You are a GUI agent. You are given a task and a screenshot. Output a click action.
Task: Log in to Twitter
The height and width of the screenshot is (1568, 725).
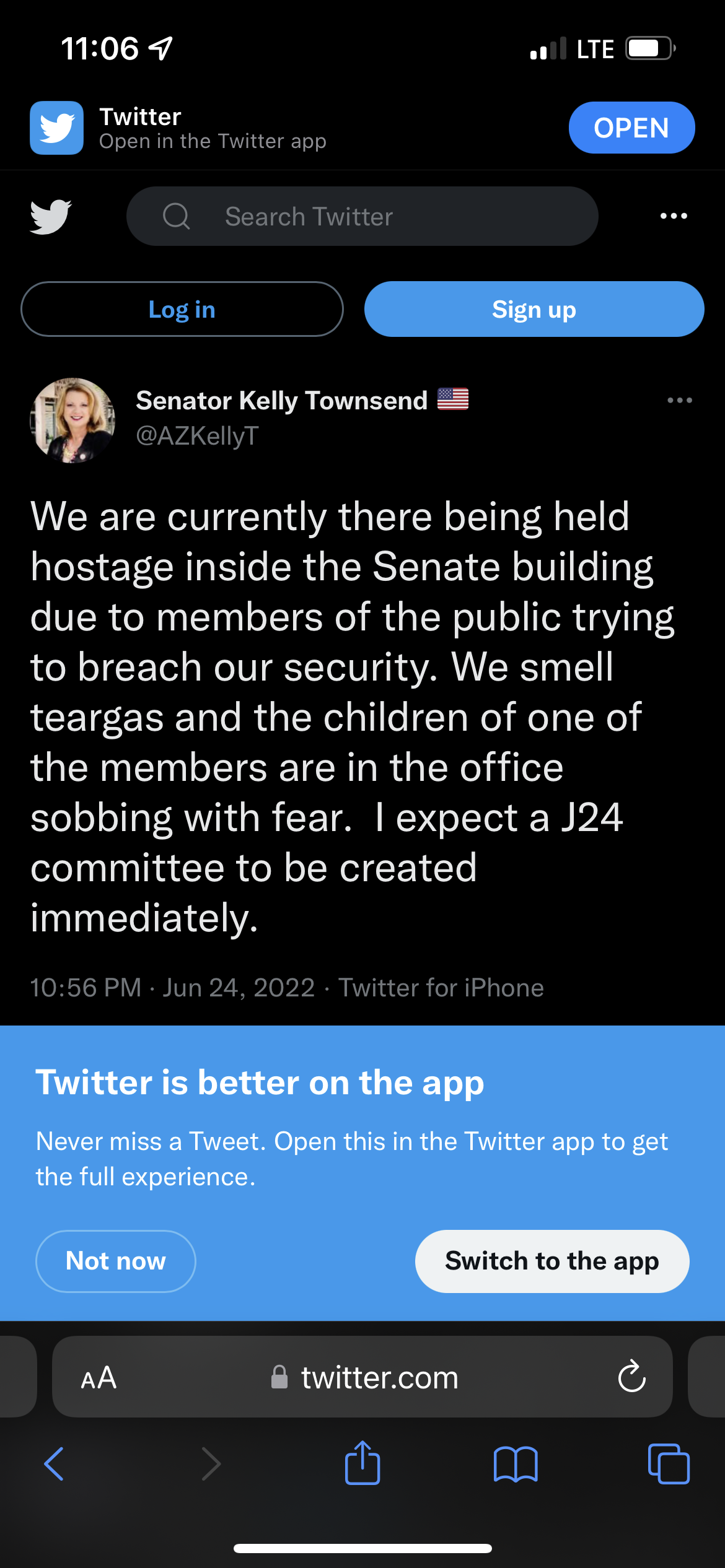pos(182,310)
